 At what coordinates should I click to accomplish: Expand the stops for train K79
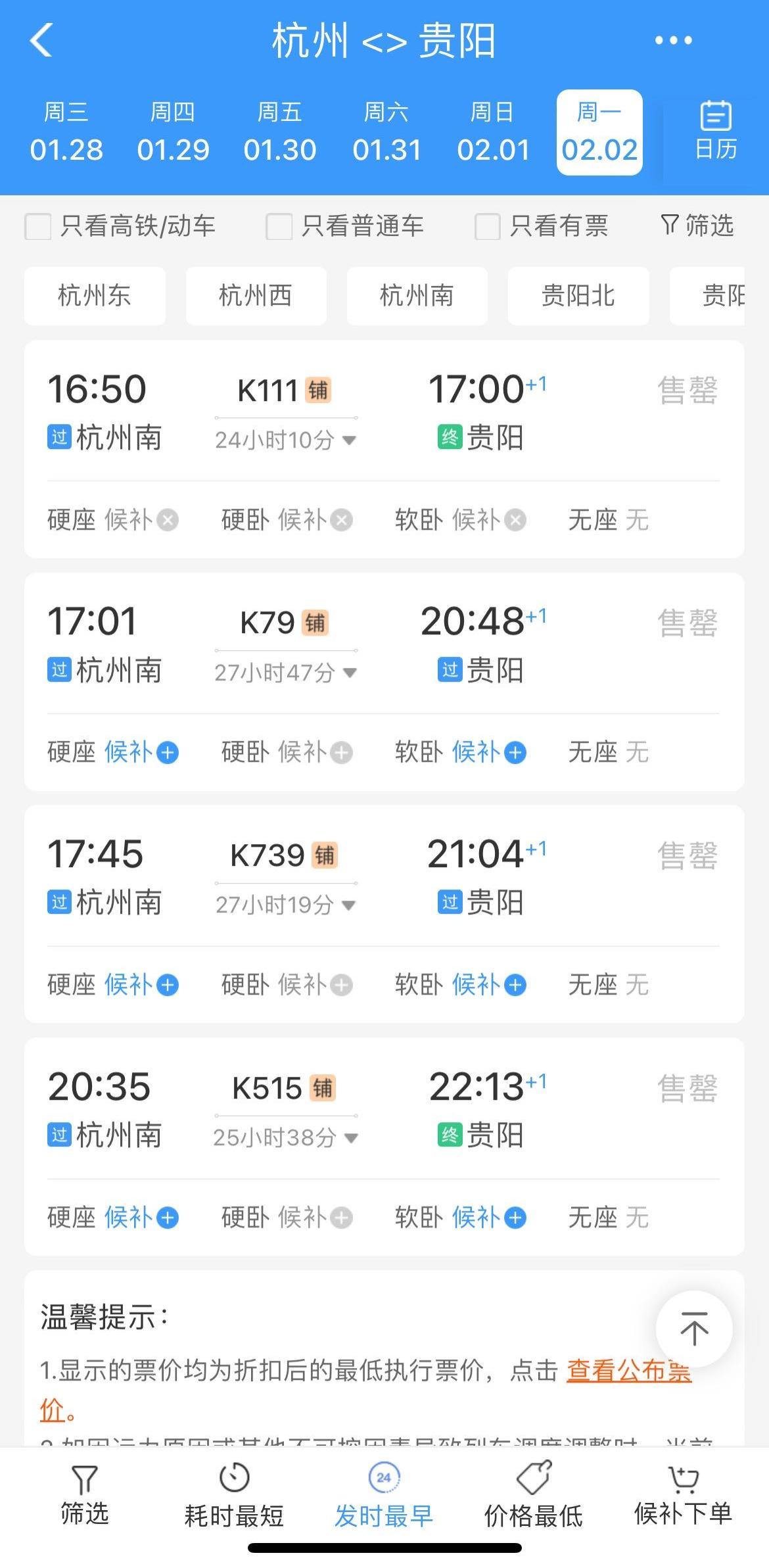tap(350, 673)
